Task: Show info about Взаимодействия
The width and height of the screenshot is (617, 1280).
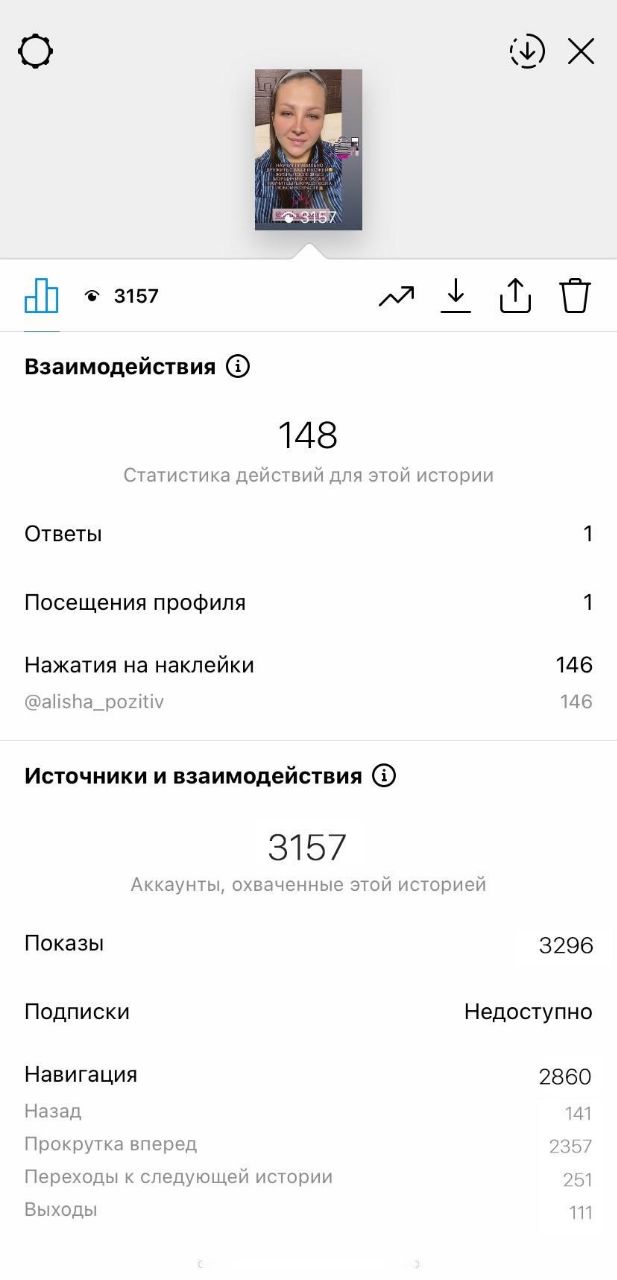Action: [238, 367]
